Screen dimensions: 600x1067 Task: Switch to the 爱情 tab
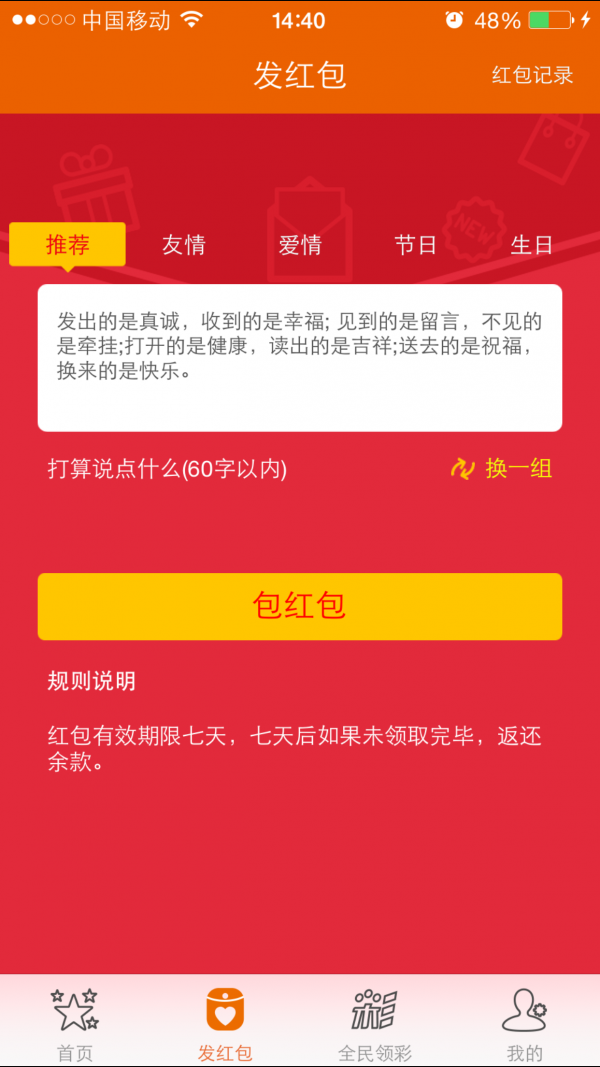click(x=300, y=245)
